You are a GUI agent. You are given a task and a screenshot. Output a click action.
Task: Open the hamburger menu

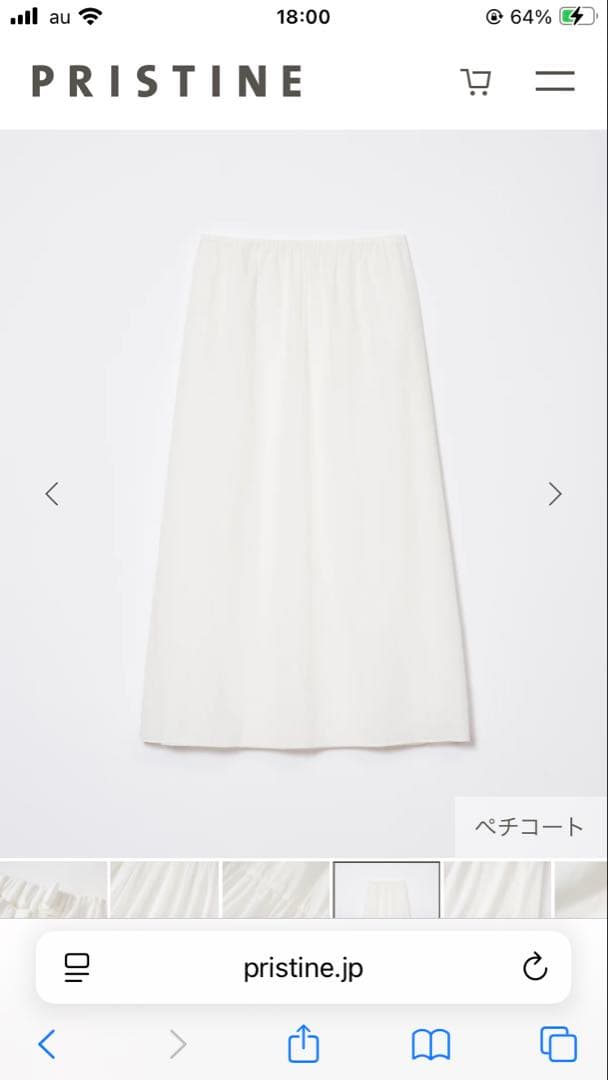point(554,81)
